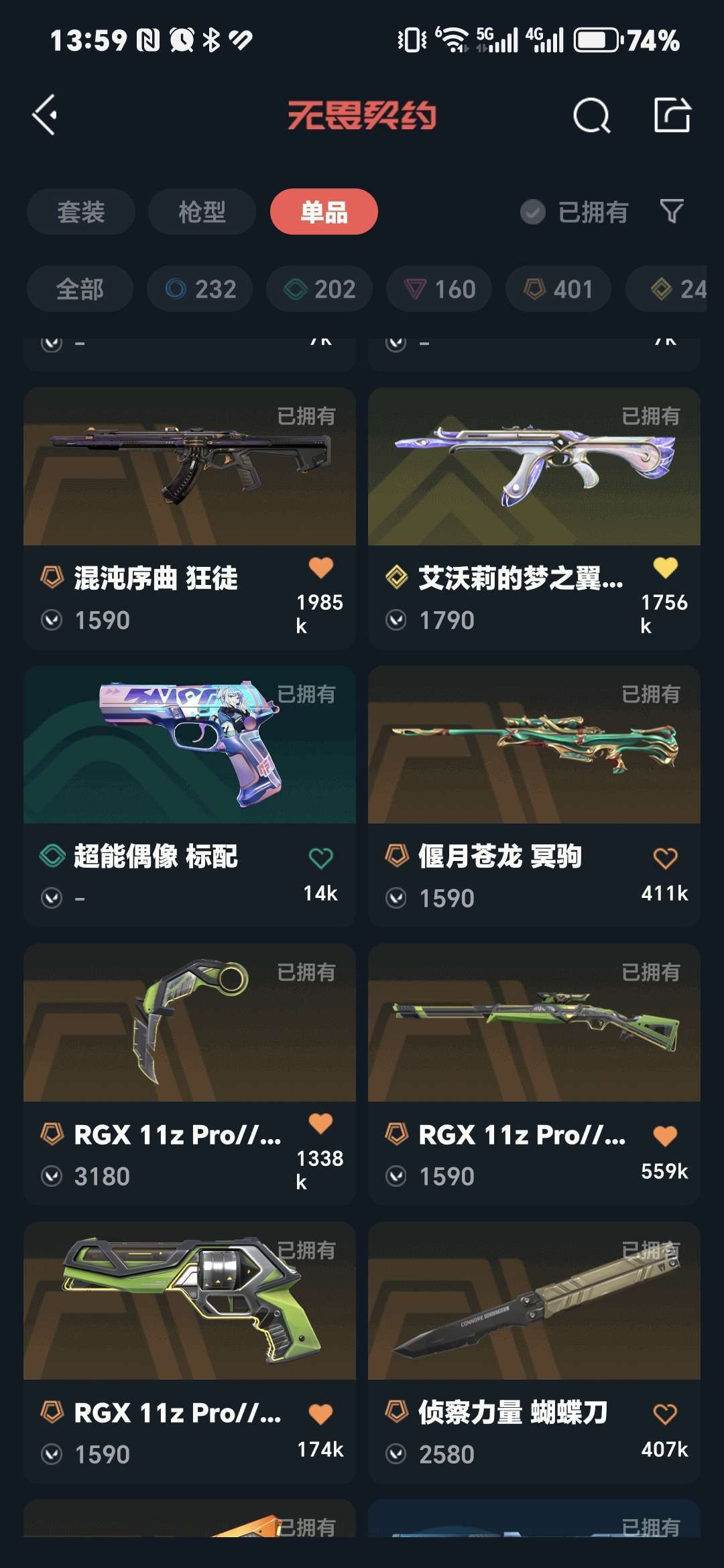The height and width of the screenshot is (1568, 724).
Task: Select the 单品 tab
Action: click(324, 212)
